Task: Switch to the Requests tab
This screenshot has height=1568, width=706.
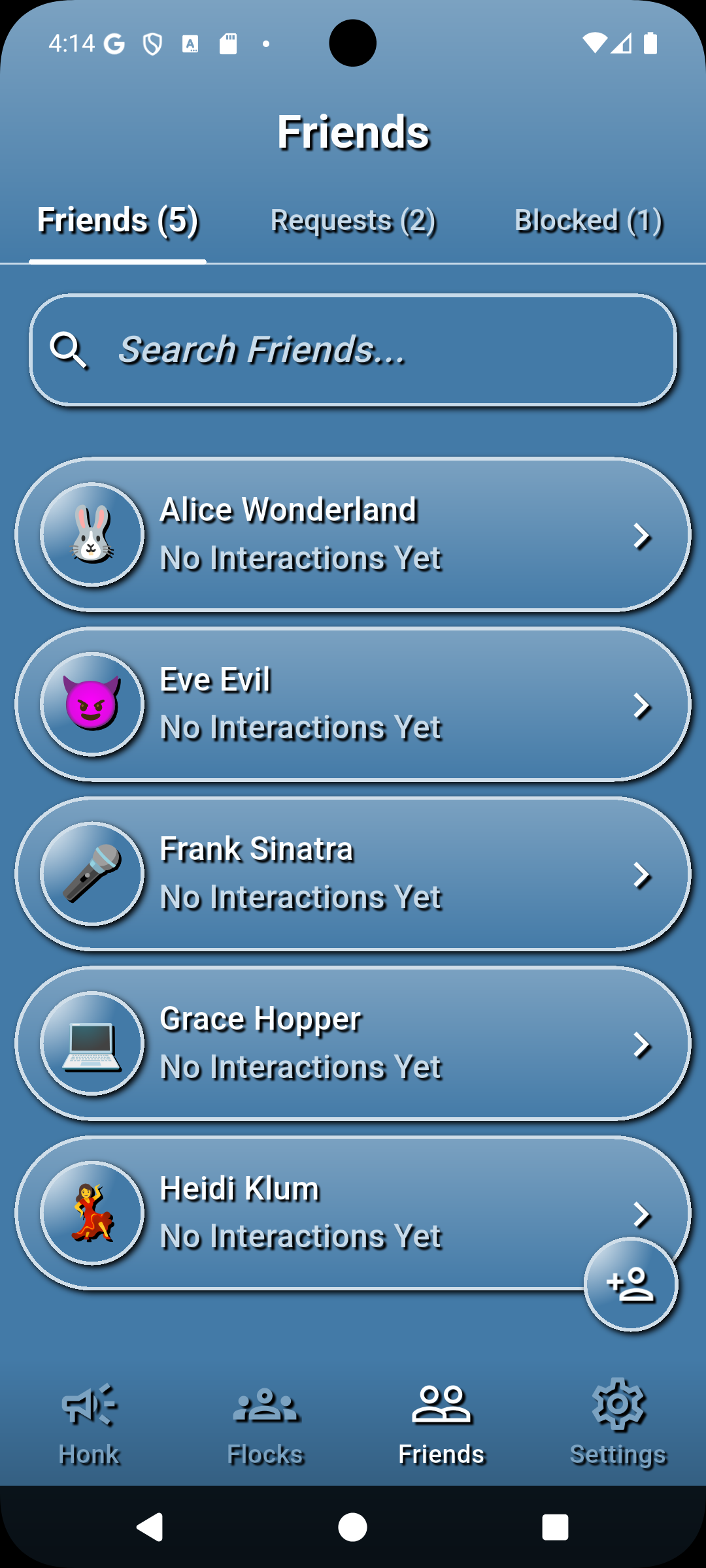Action: click(353, 221)
